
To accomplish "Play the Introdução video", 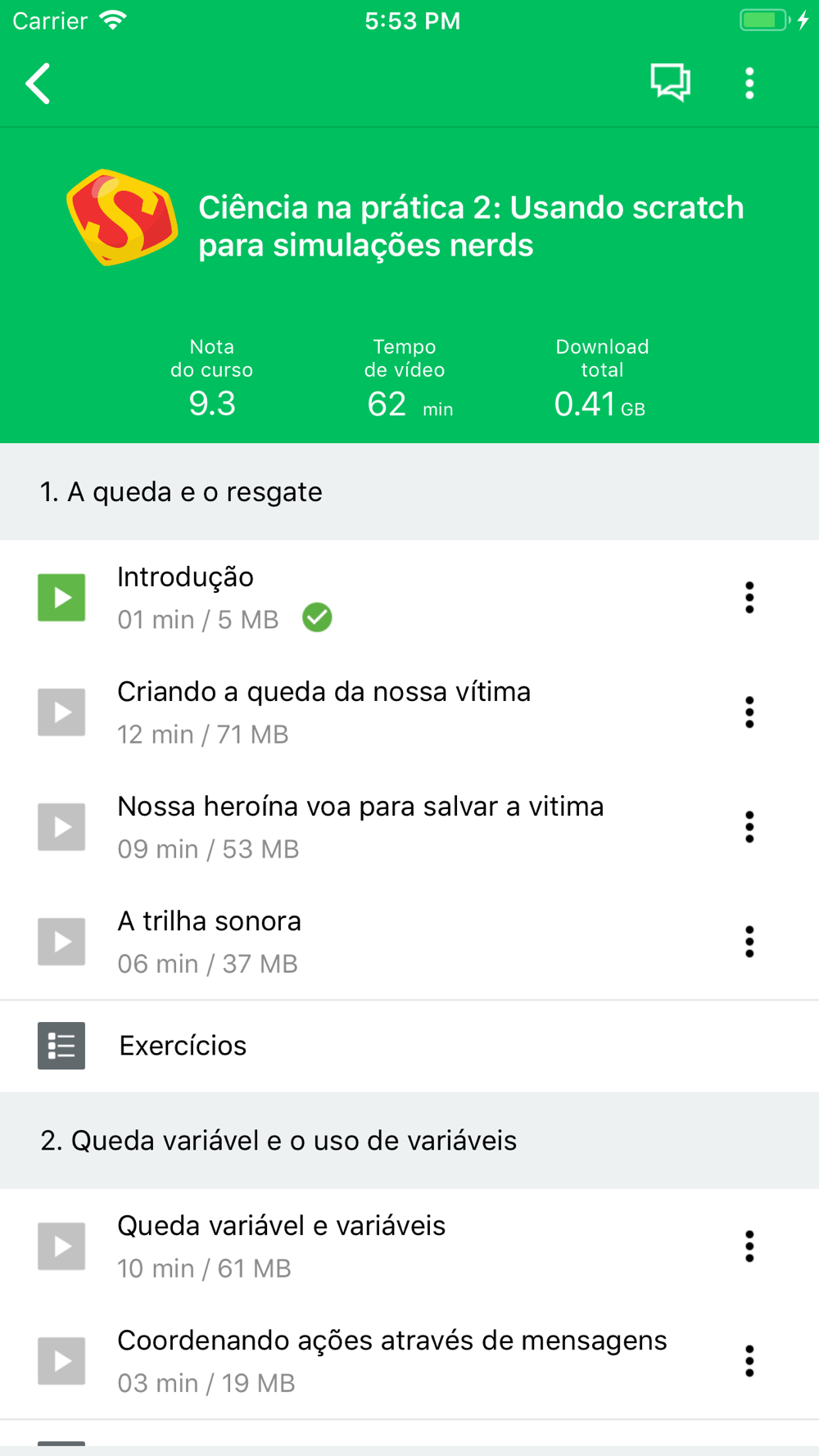I will tap(61, 598).
